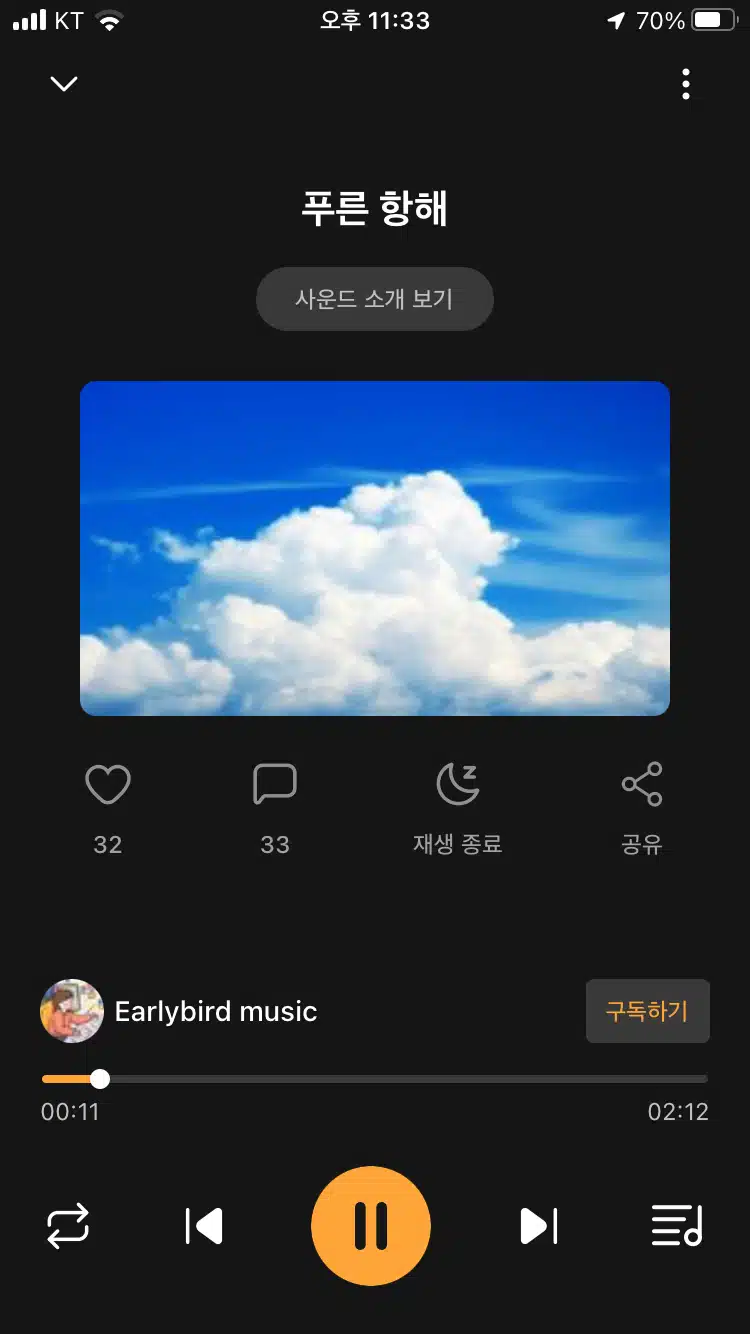Viewport: 750px width, 1334px height.
Task: Skip to the previous track
Action: pos(204,1226)
